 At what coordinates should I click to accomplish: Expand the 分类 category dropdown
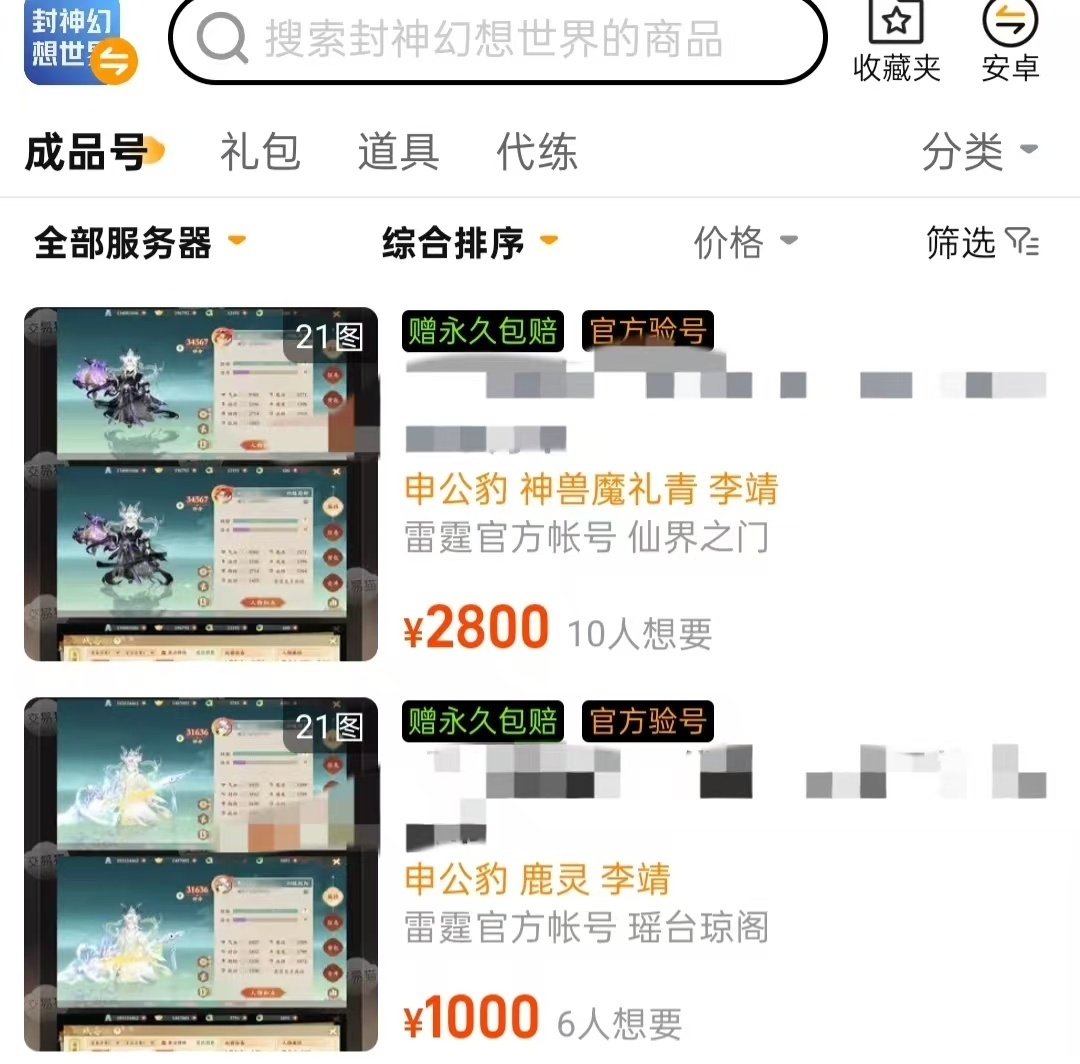979,152
